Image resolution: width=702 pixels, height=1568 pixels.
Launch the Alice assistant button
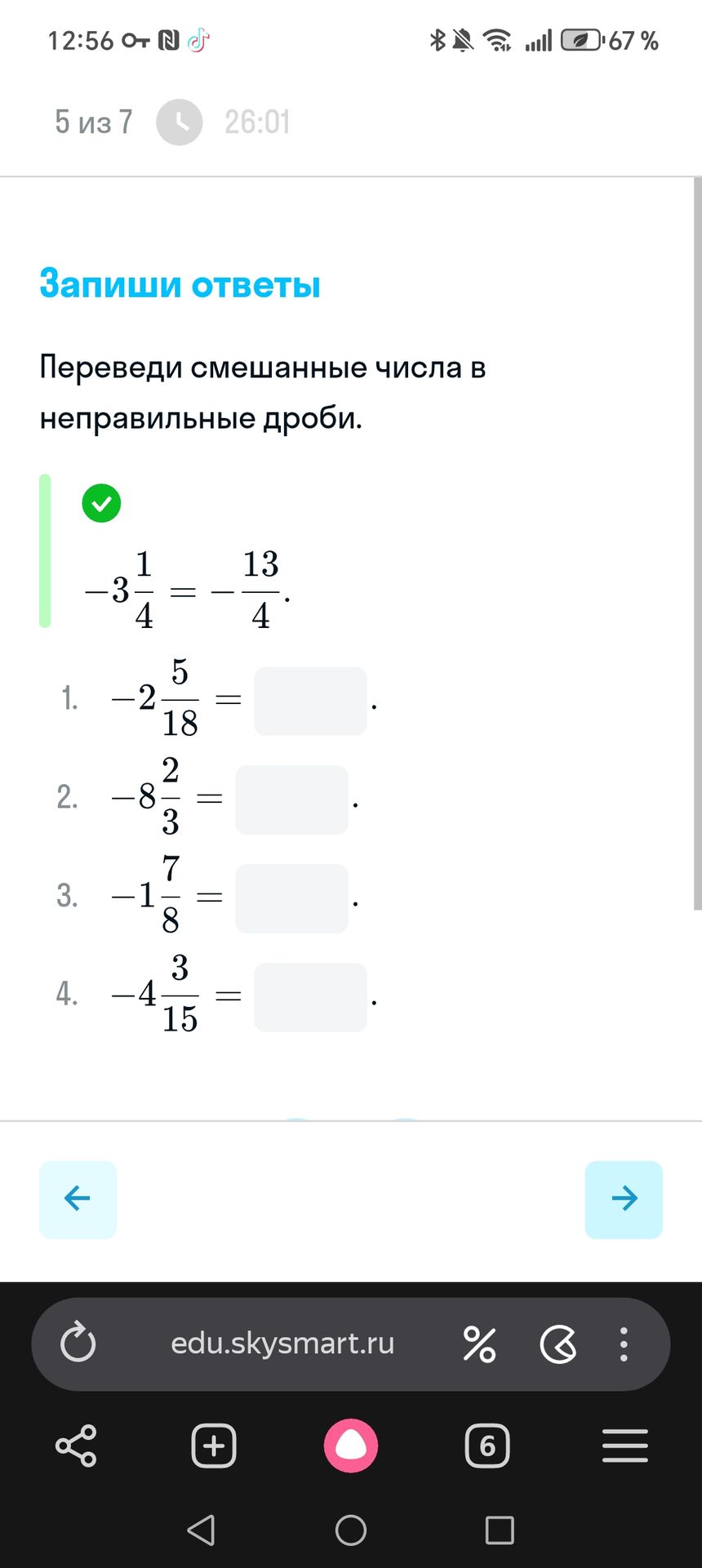(x=351, y=1445)
